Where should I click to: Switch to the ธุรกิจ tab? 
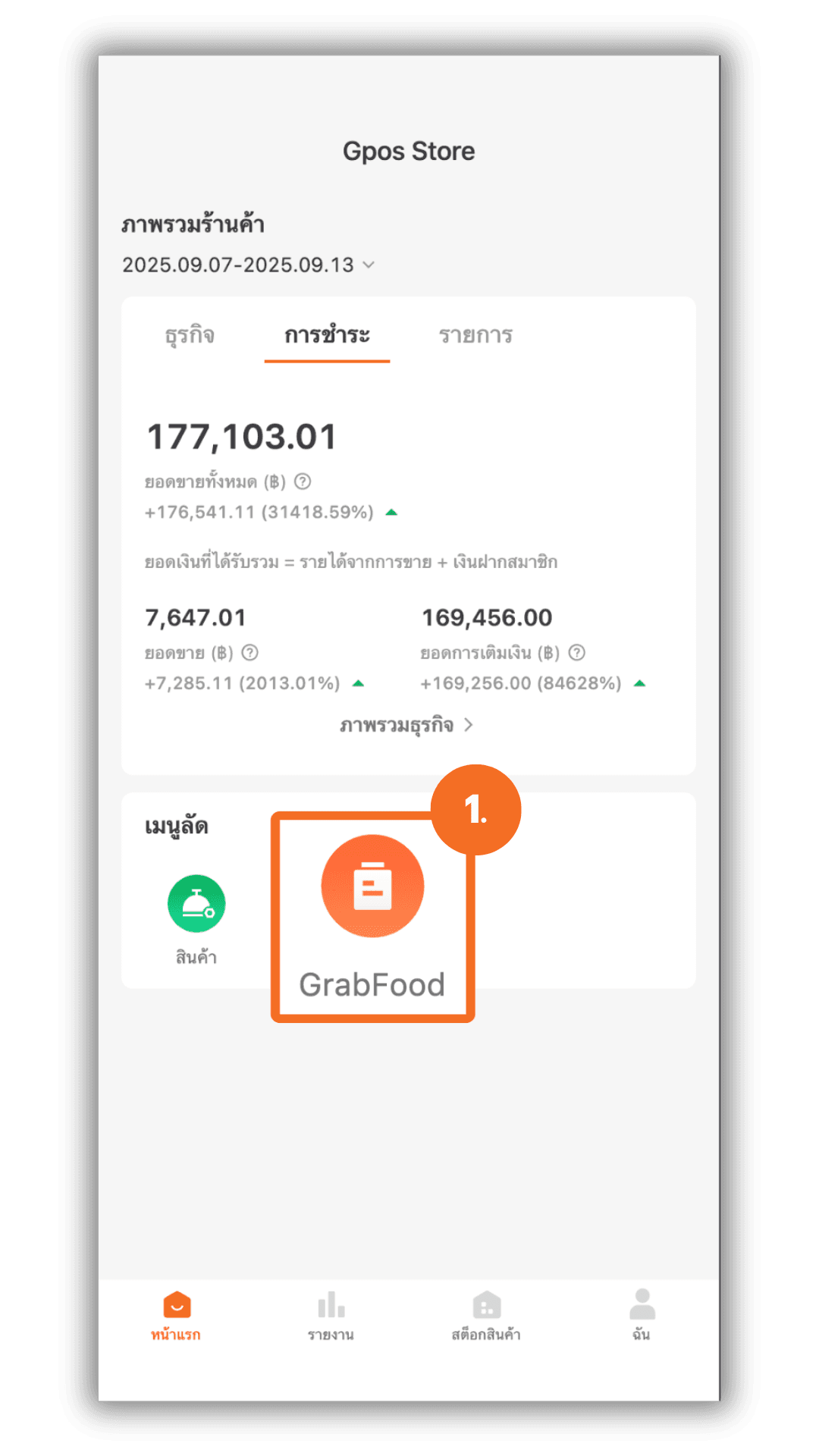(x=190, y=335)
